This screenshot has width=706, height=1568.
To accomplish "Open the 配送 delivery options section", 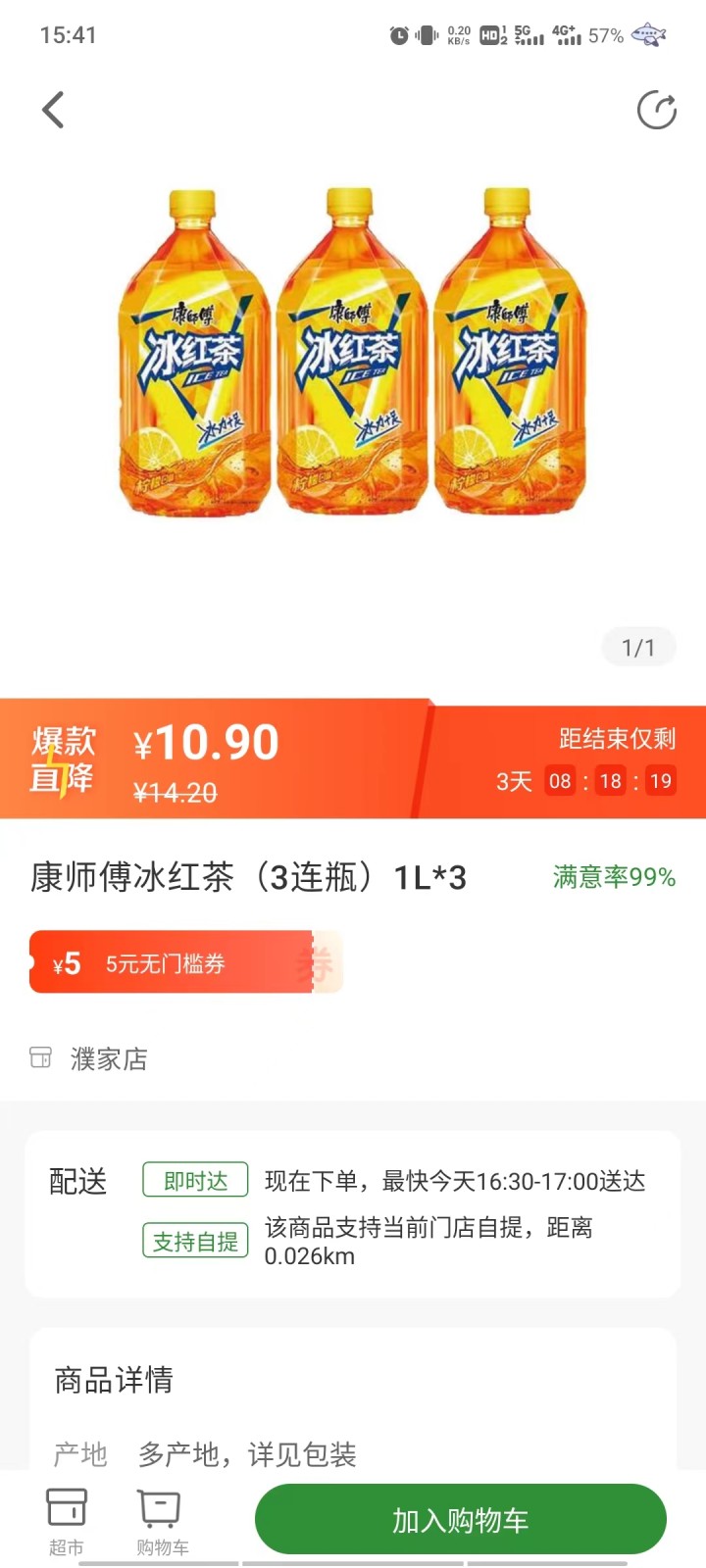I will point(78,1181).
